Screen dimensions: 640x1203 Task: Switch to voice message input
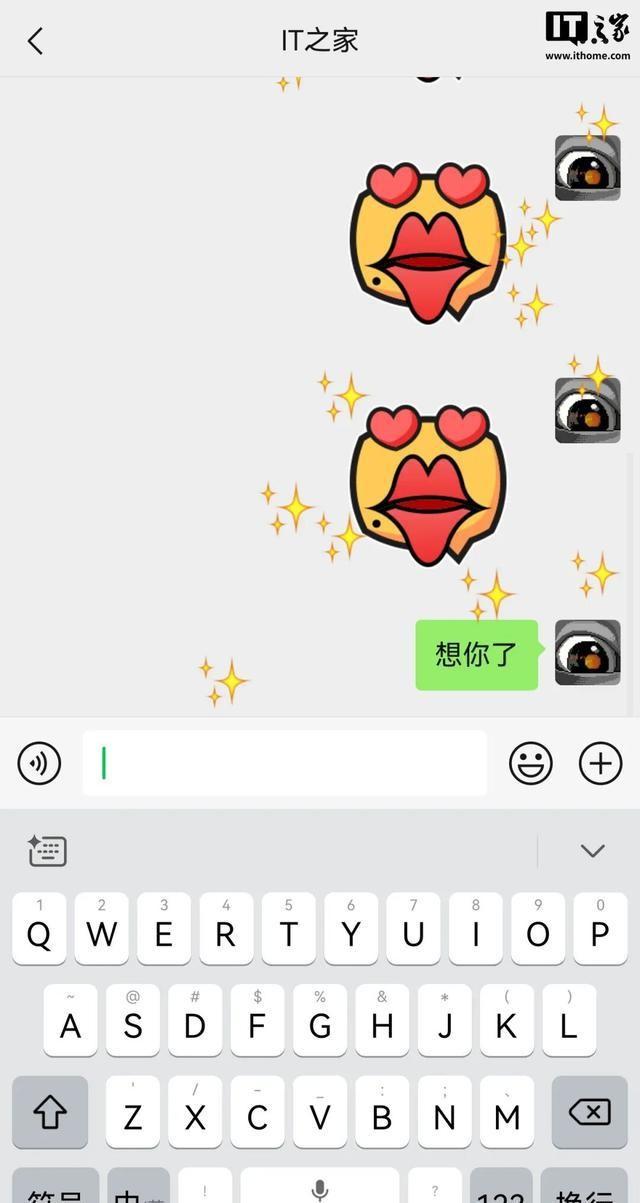point(39,764)
